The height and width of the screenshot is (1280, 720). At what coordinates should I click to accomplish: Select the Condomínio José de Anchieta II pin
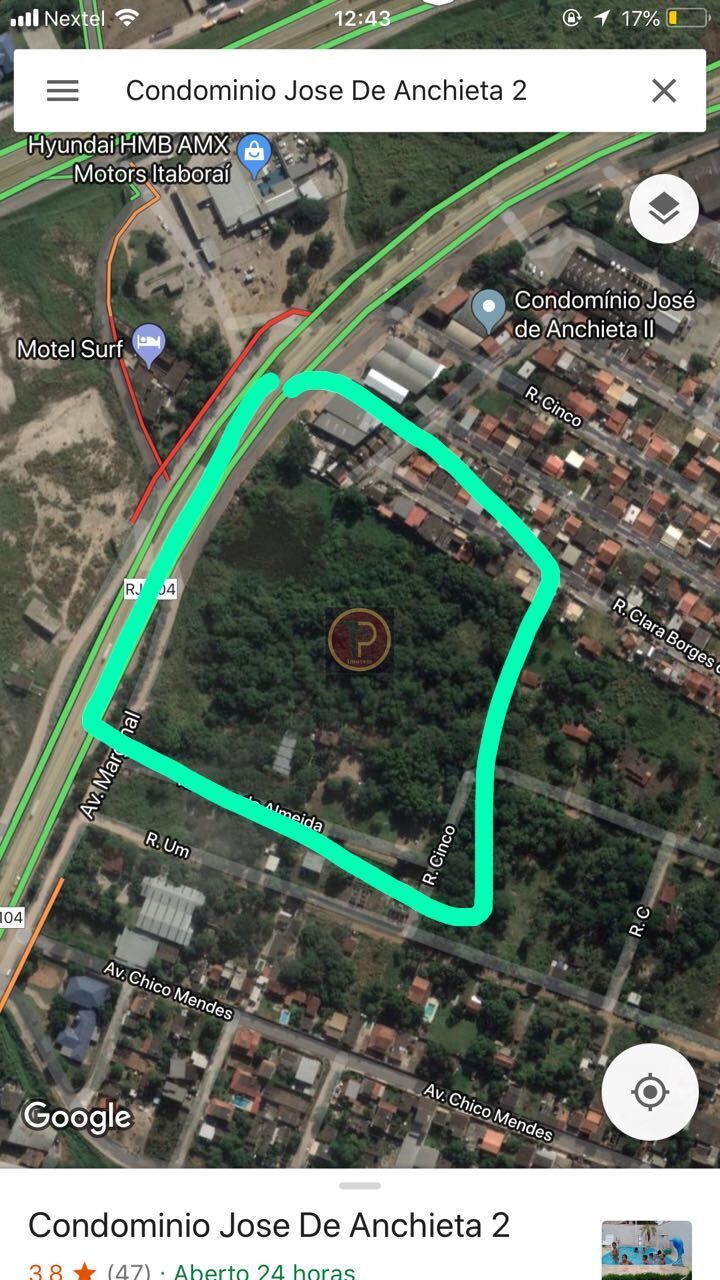(488, 309)
